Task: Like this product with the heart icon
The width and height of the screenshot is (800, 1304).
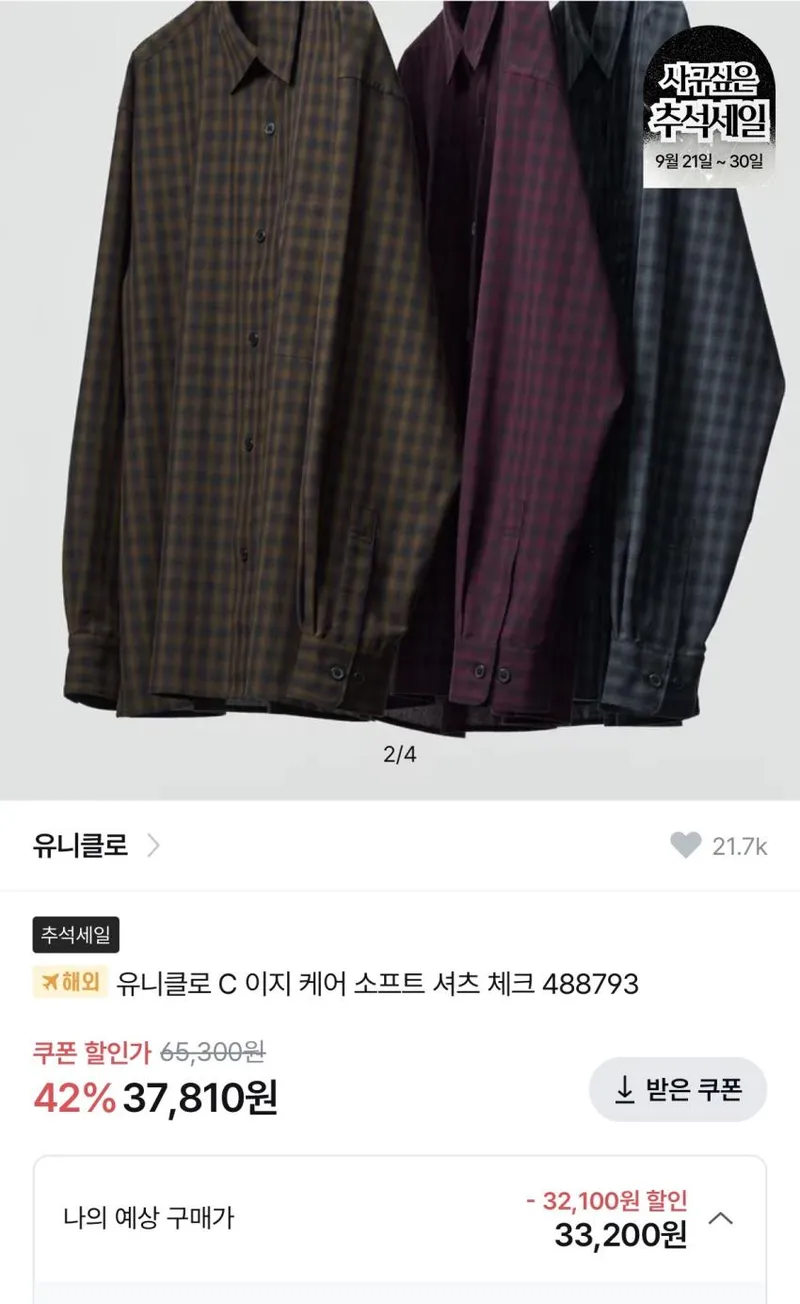Action: [x=685, y=846]
